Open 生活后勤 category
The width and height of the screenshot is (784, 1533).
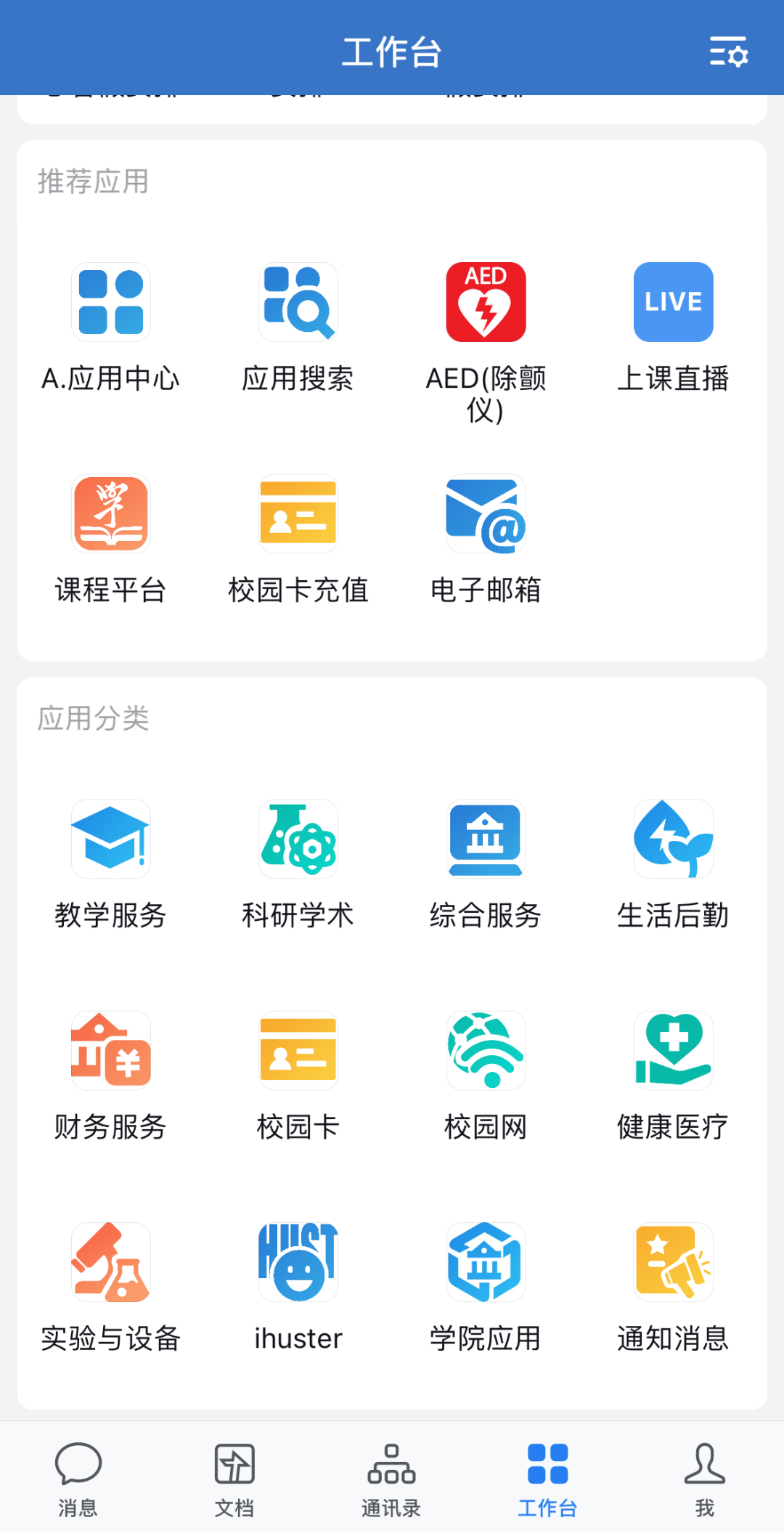673,839
